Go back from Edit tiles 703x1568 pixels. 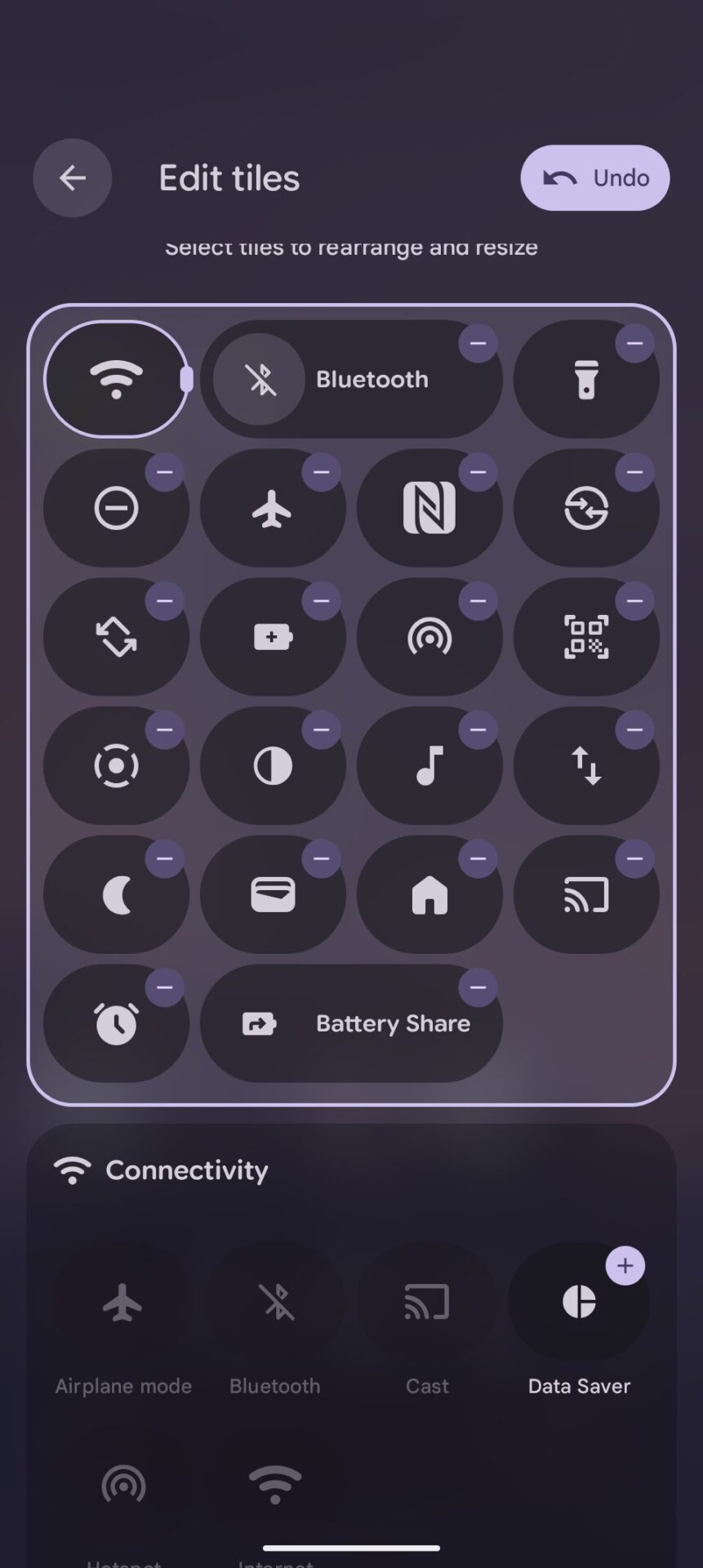73,178
